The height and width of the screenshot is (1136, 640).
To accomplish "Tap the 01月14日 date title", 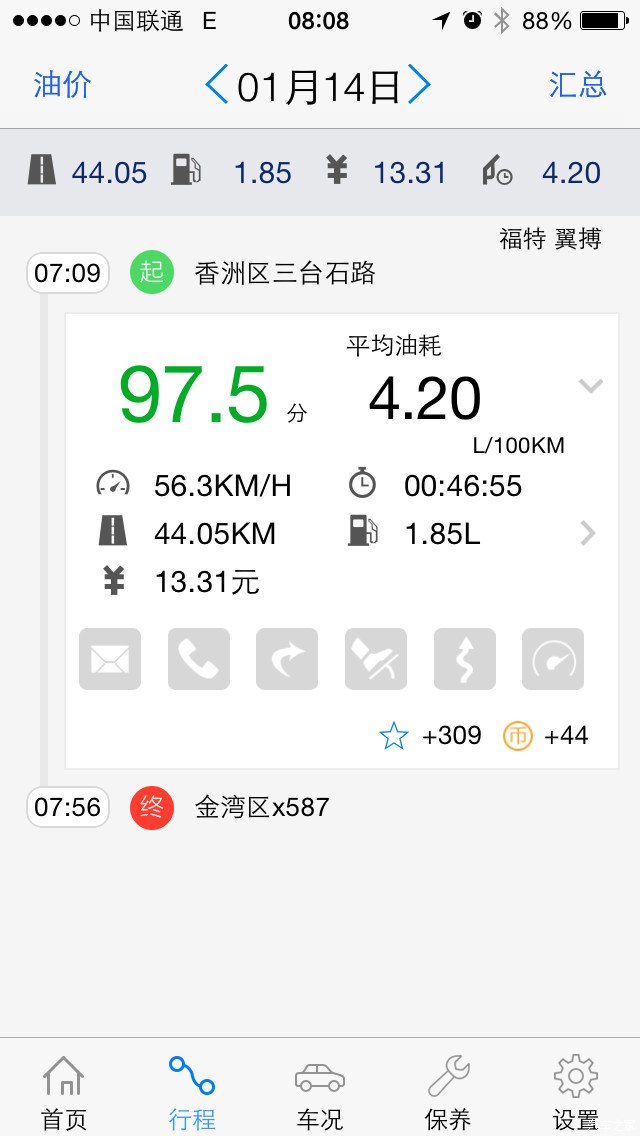I will tap(318, 87).
